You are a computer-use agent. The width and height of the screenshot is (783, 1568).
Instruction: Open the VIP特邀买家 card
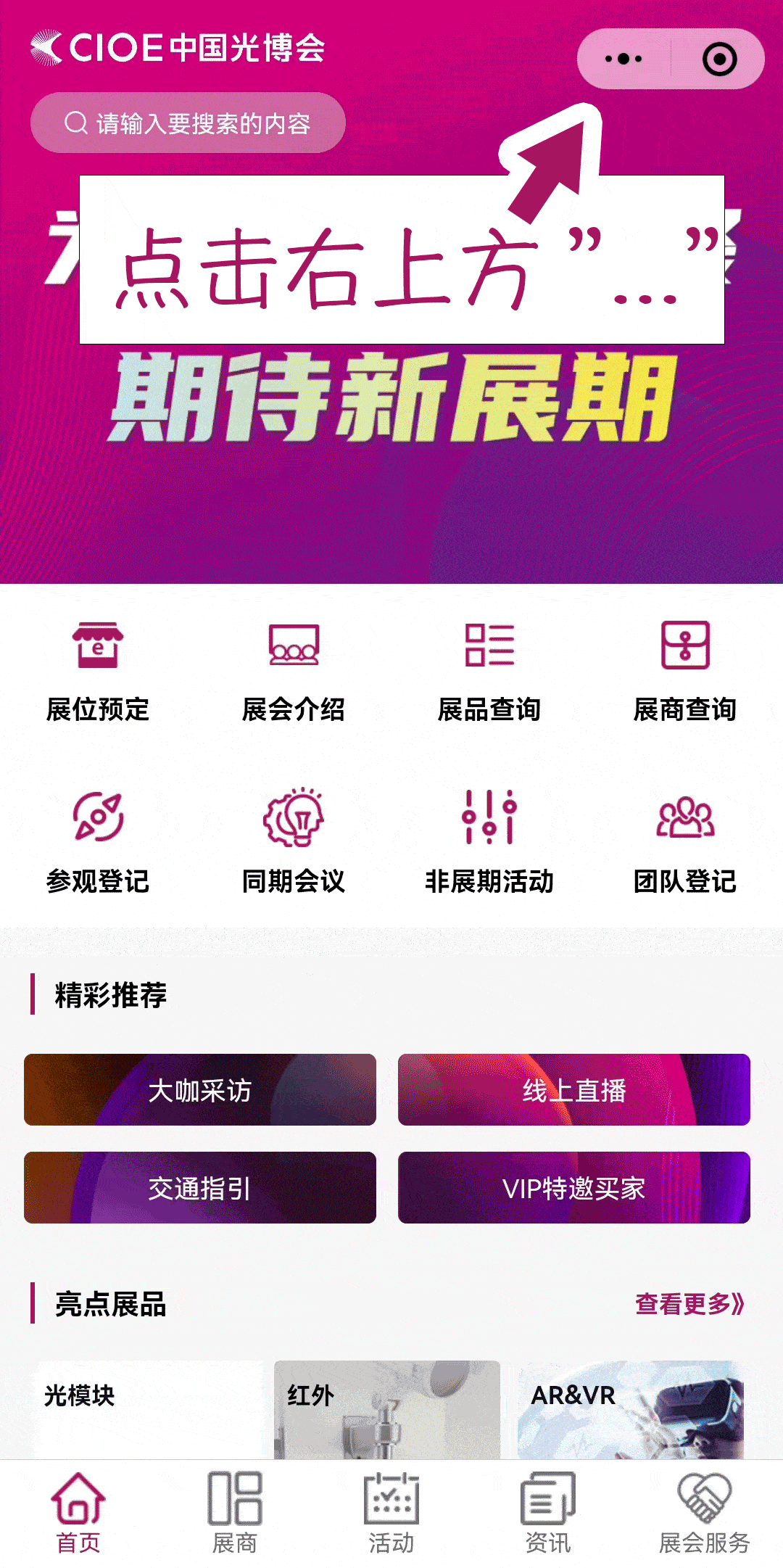[x=574, y=1187]
